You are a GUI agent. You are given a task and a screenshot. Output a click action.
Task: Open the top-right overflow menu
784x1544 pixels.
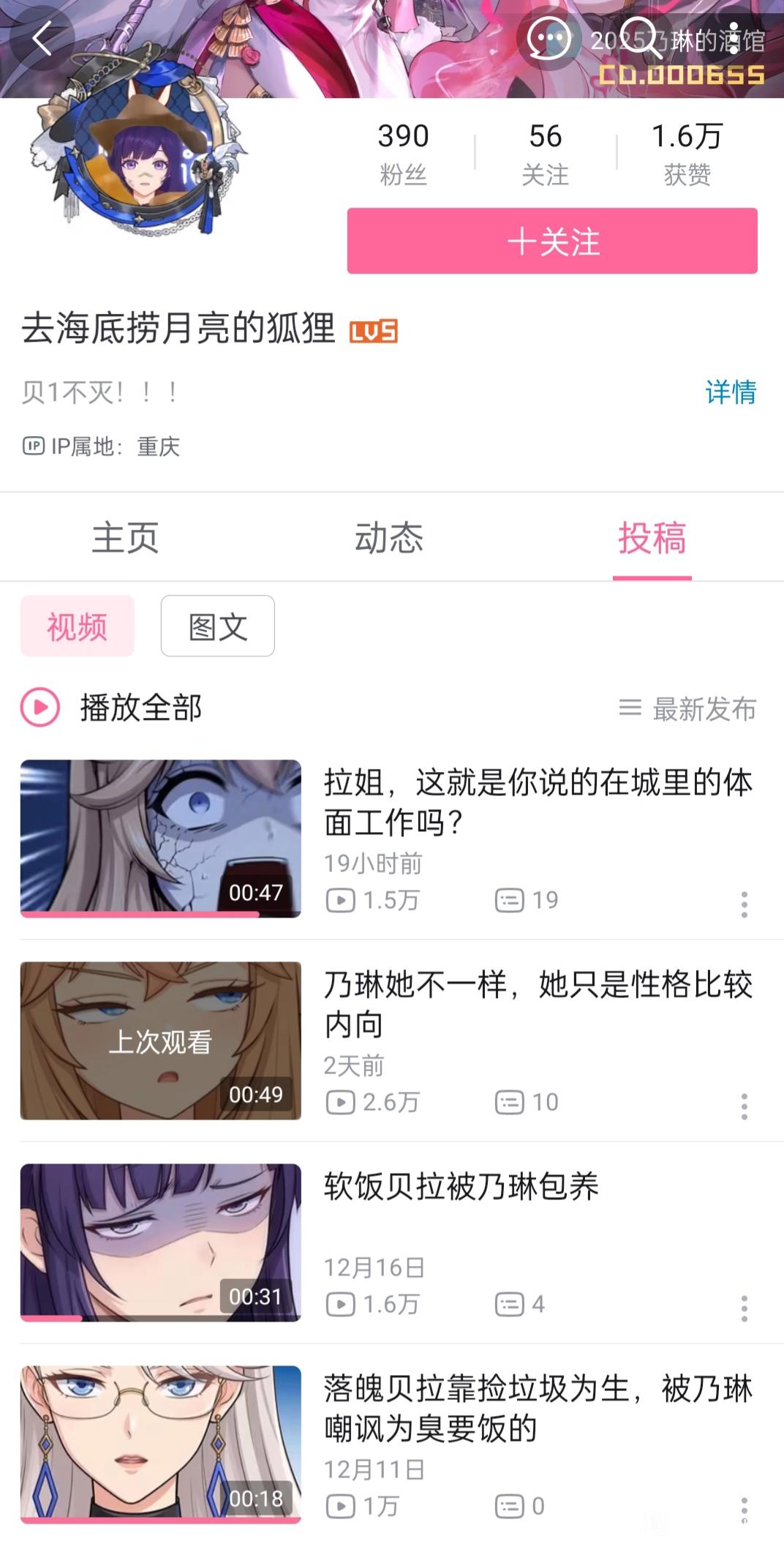[x=734, y=40]
